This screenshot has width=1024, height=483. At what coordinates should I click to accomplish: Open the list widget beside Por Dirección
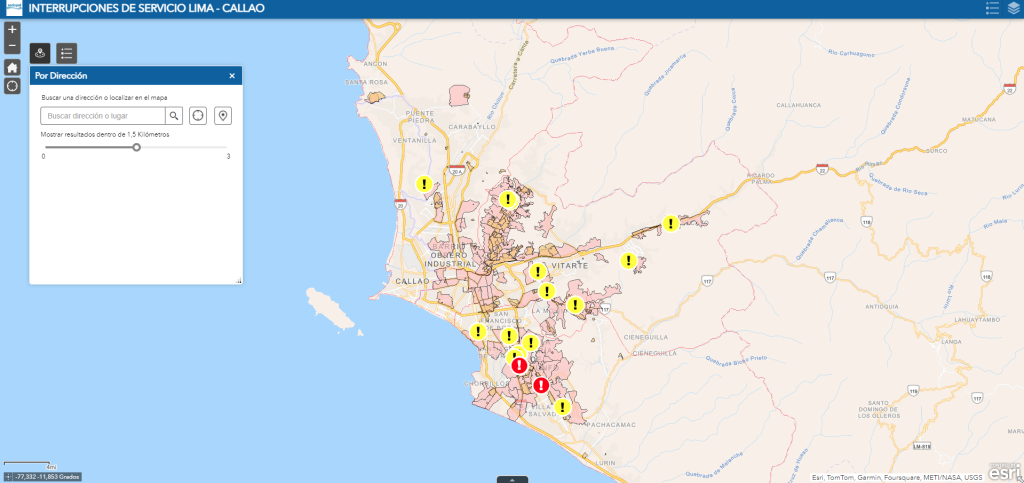pyautogui.click(x=67, y=53)
